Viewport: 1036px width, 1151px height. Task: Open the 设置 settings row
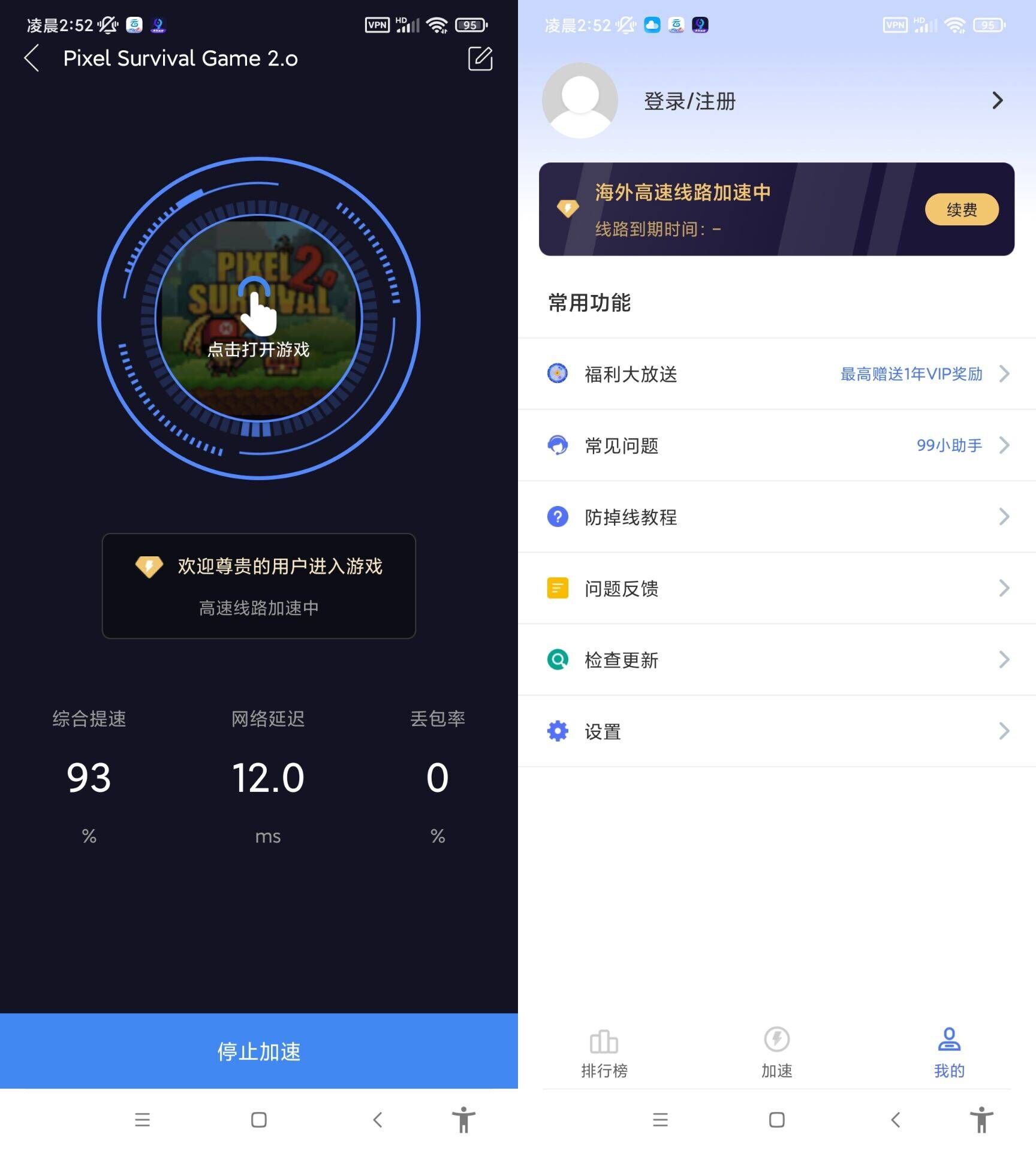click(776, 731)
